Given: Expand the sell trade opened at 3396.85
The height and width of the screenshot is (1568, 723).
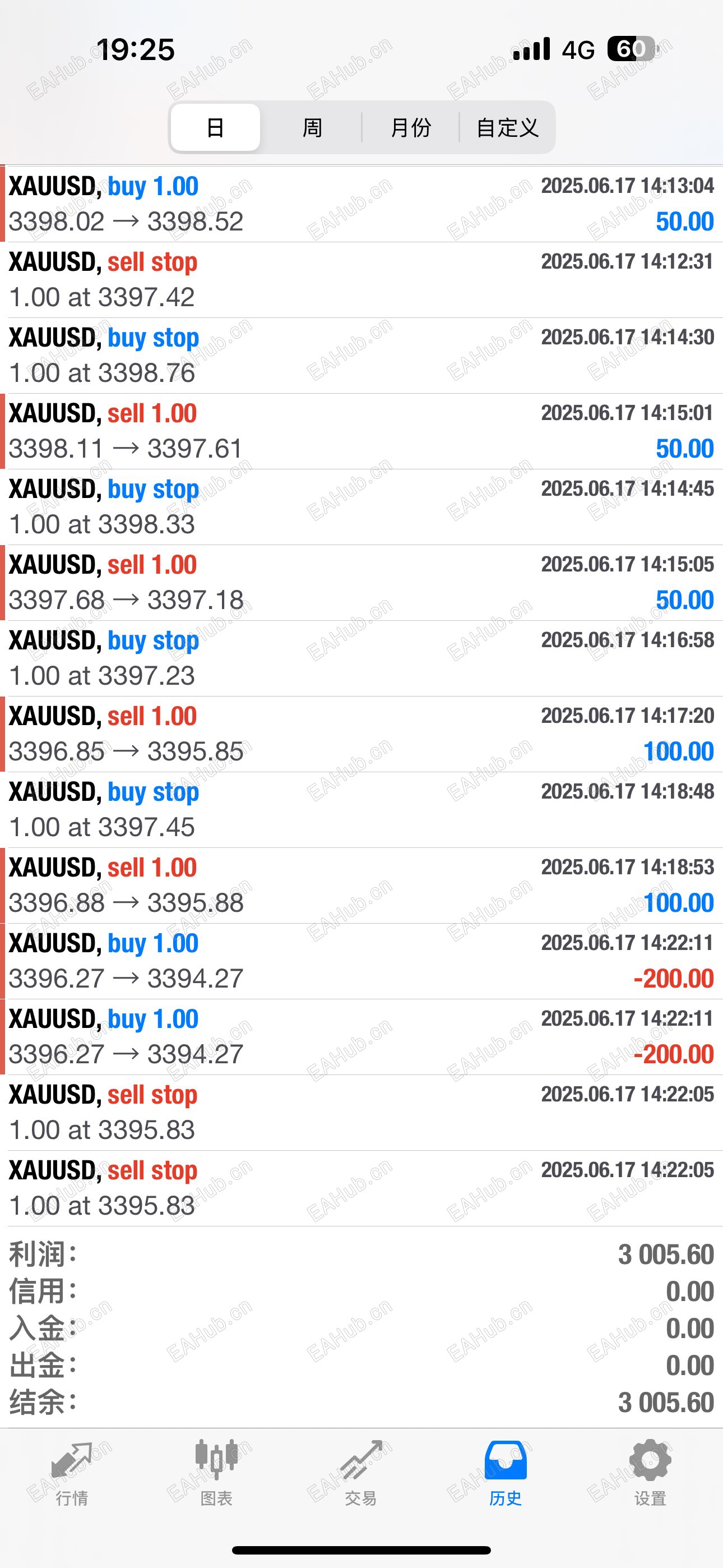Looking at the screenshot, I should [x=361, y=734].
